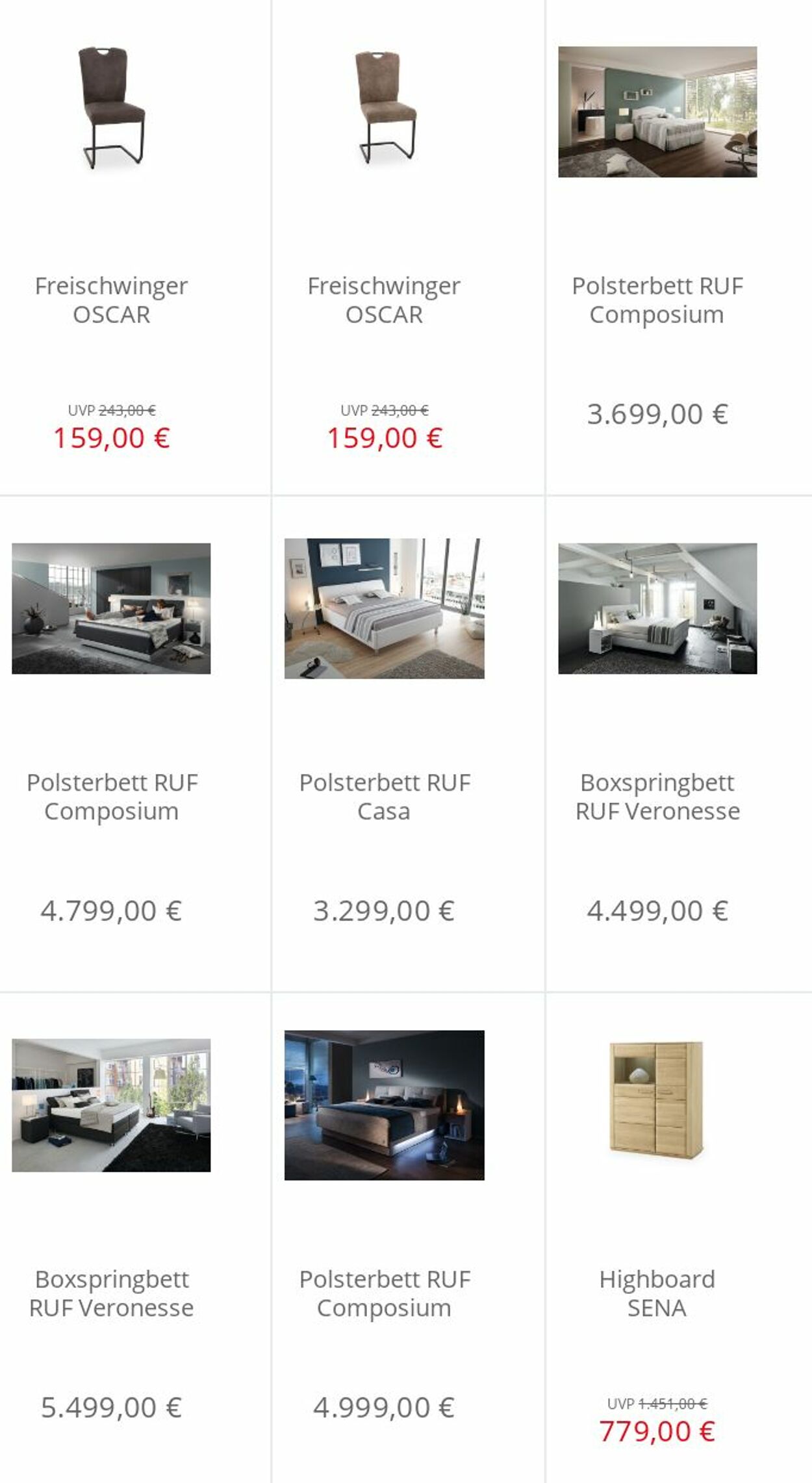Open the dark grey Freischwinger OSCAR chair
Screen dimensions: 812x1483
click(111, 107)
